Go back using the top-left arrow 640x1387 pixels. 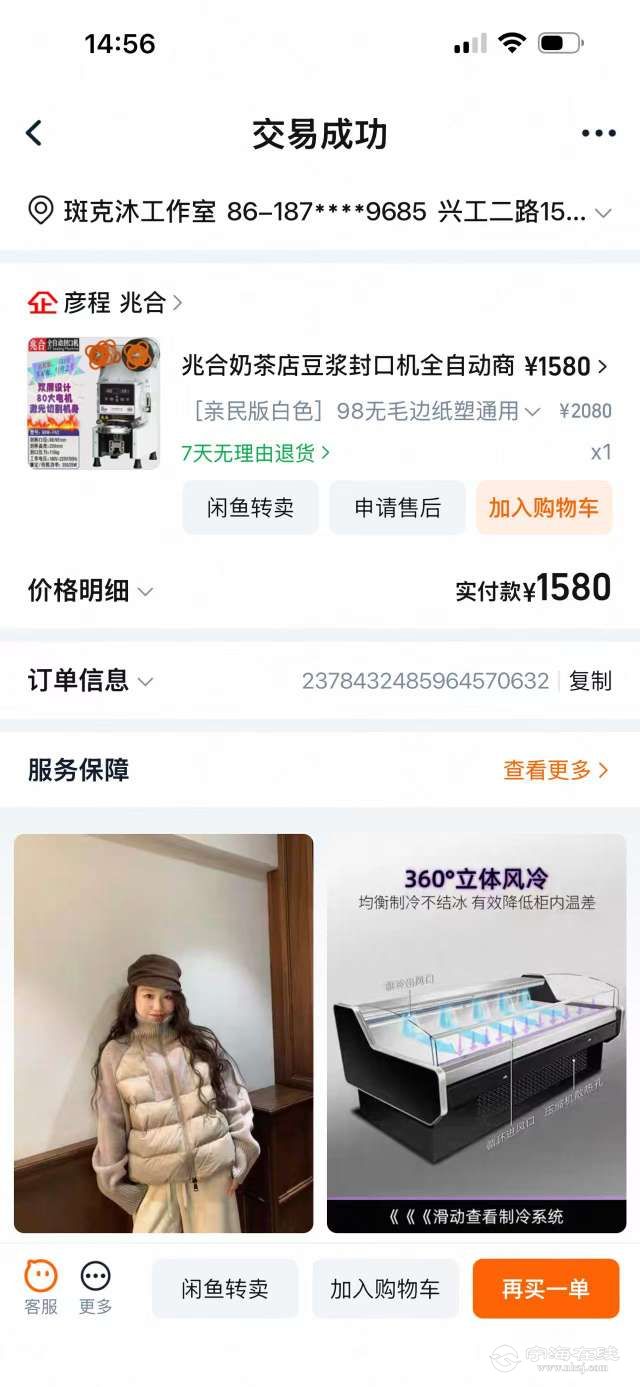click(x=34, y=134)
